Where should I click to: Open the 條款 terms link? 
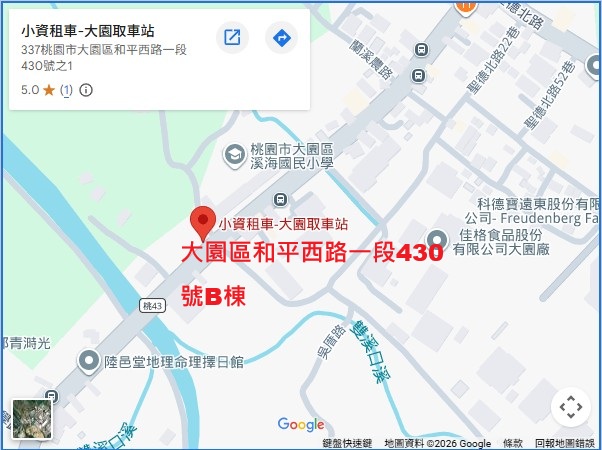(x=512, y=443)
